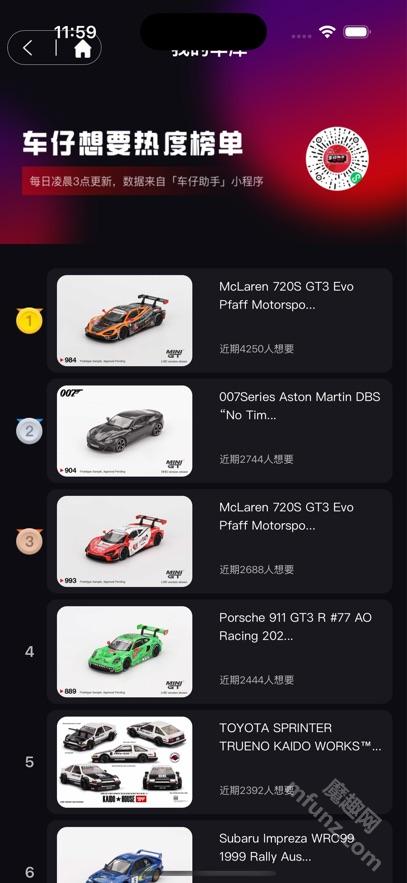This screenshot has height=883, width=407.
Task: Open the Porsche 911 GT3 R #77 card
Action: coord(220,652)
